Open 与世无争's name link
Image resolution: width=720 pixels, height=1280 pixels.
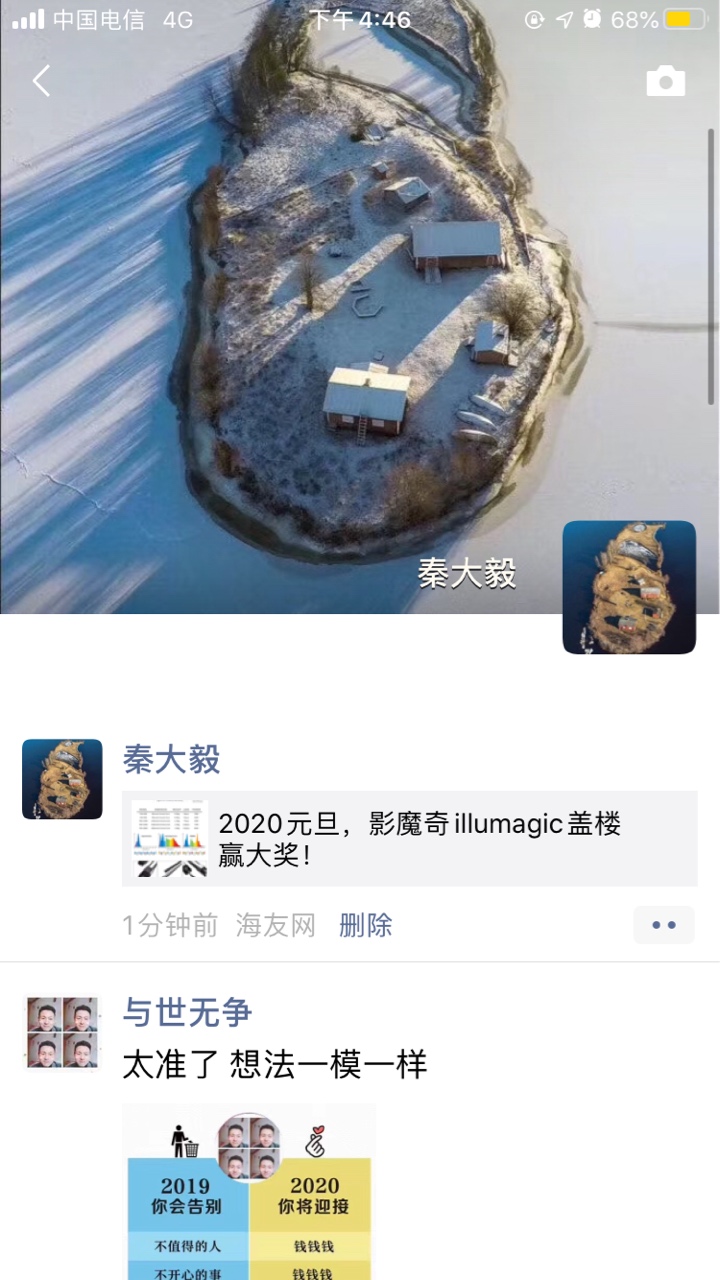[x=187, y=1012]
